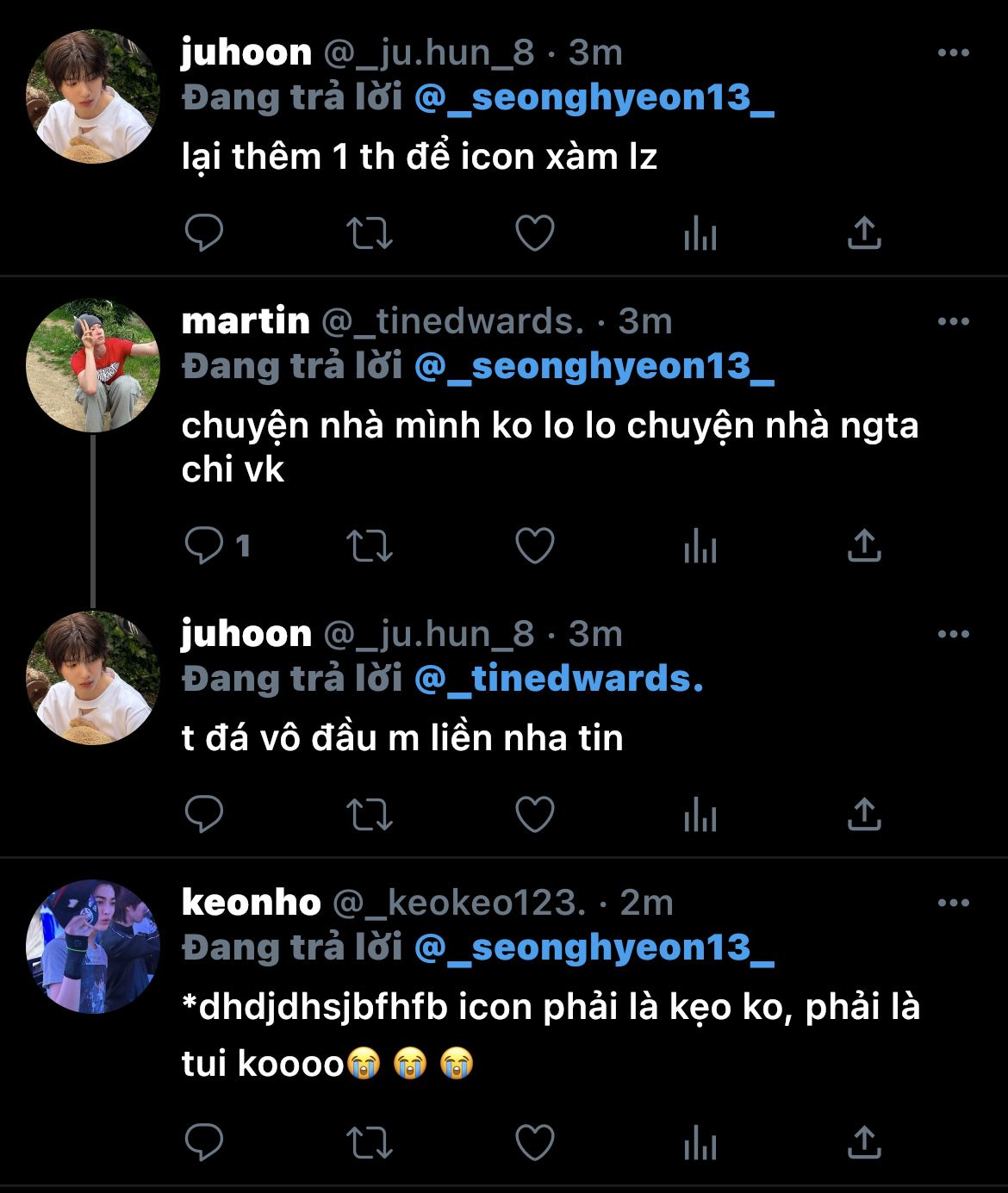Open @_seonghyeon13_ link in keonho's tweet
The width and height of the screenshot is (1008, 1193).
point(594,948)
